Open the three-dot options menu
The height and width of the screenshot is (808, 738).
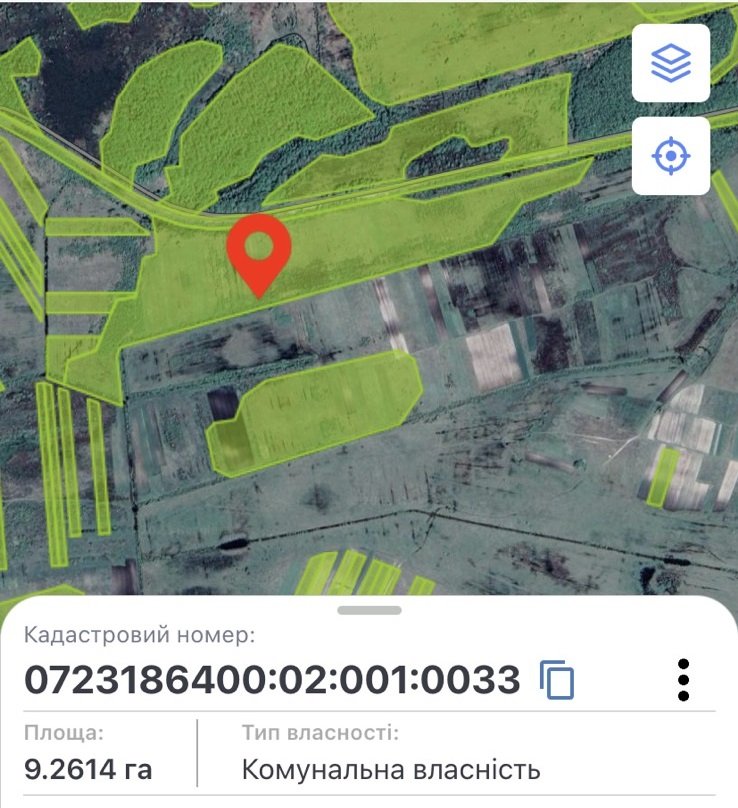pos(684,679)
